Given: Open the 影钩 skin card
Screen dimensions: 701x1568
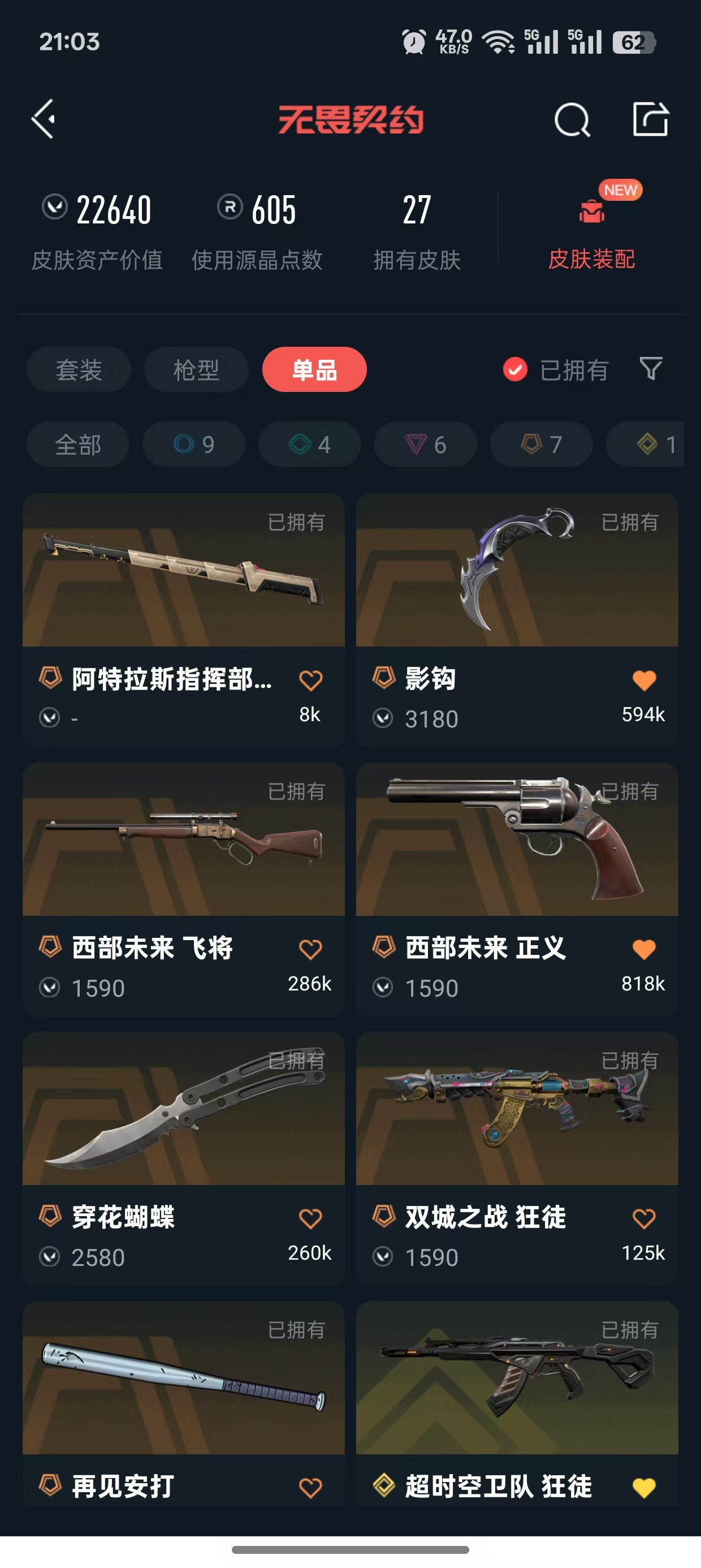Looking at the screenshot, I should pyautogui.click(x=517, y=619).
